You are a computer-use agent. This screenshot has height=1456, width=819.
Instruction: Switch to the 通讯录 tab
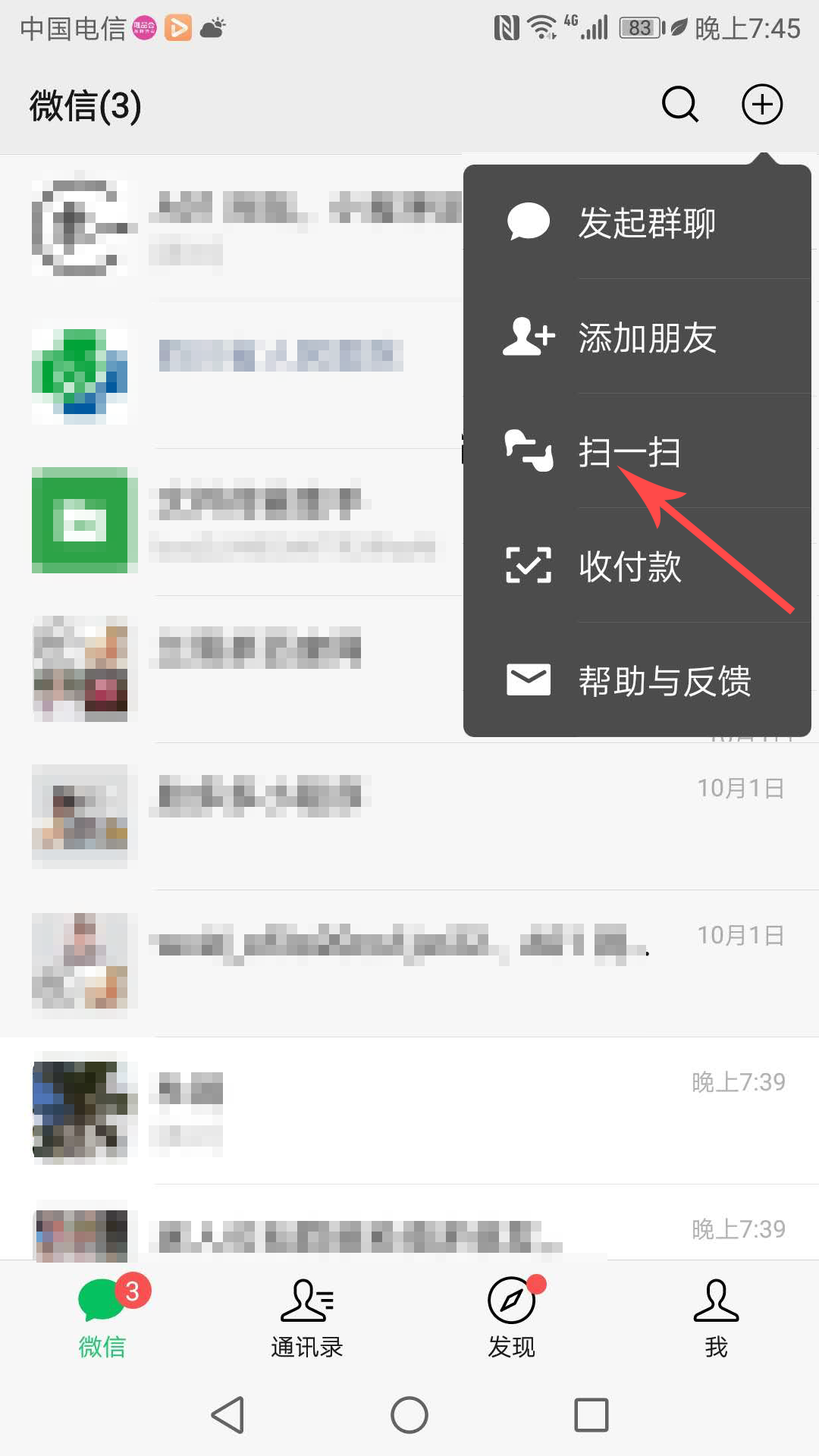307,1318
